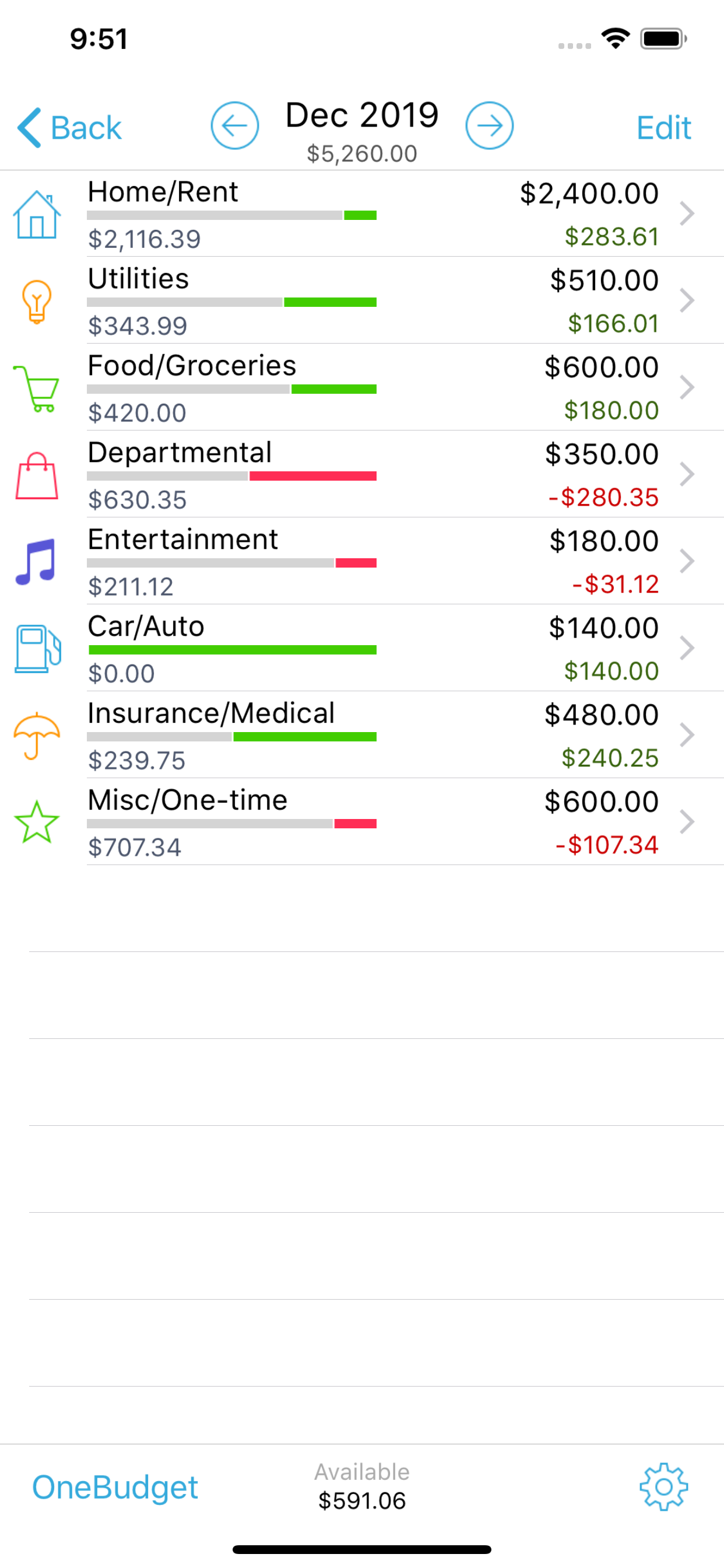Tap Edit to modify the budget

coord(664,127)
